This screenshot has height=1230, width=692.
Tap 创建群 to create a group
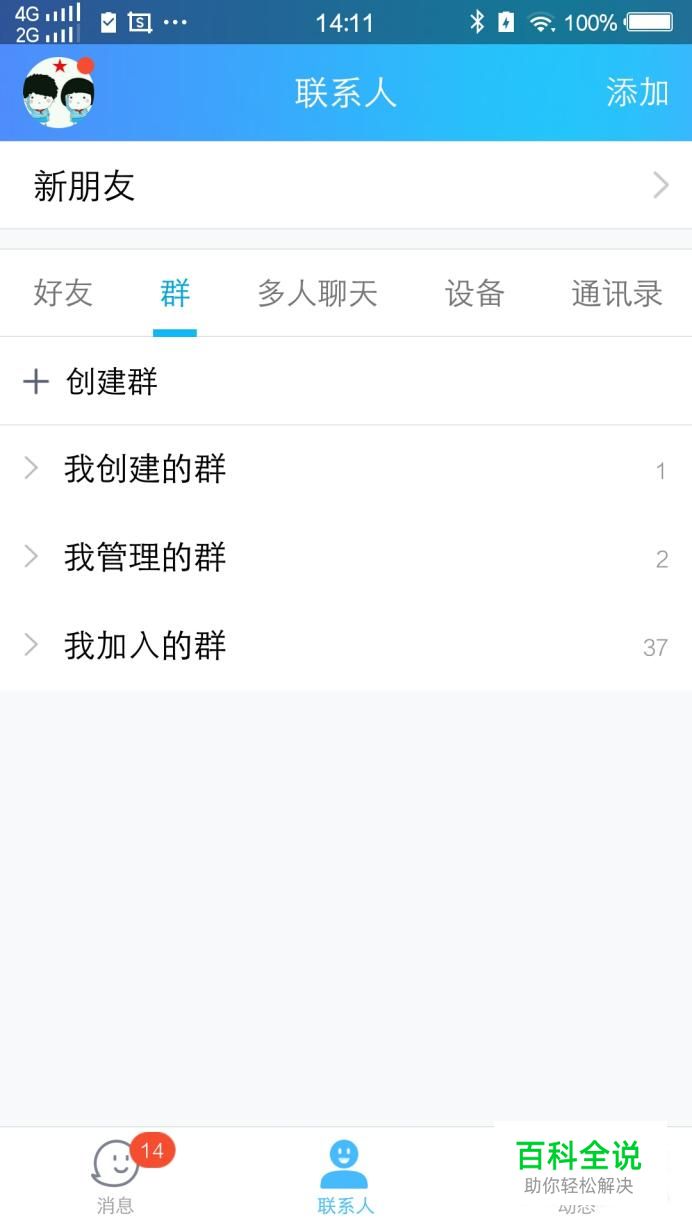point(110,381)
